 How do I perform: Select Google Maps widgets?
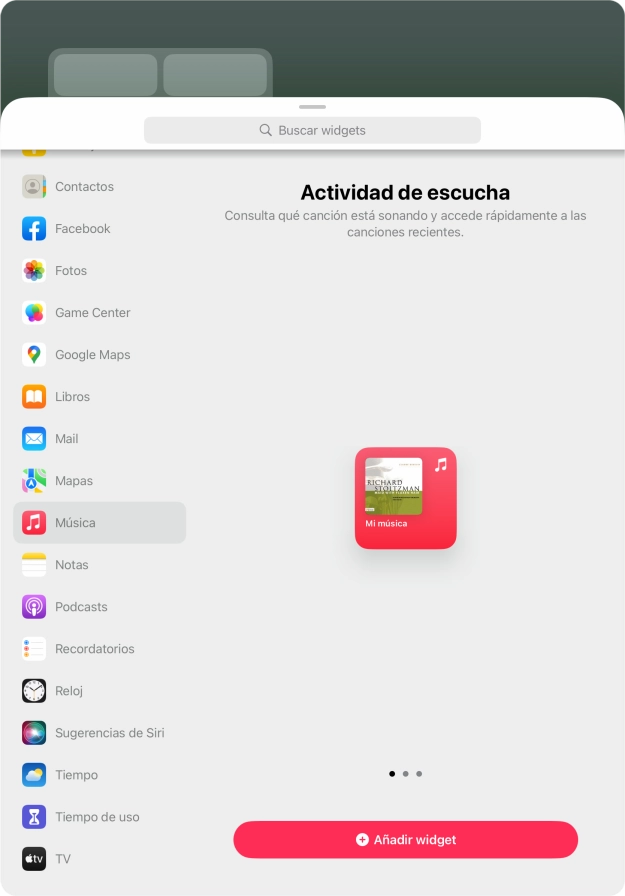click(x=93, y=355)
